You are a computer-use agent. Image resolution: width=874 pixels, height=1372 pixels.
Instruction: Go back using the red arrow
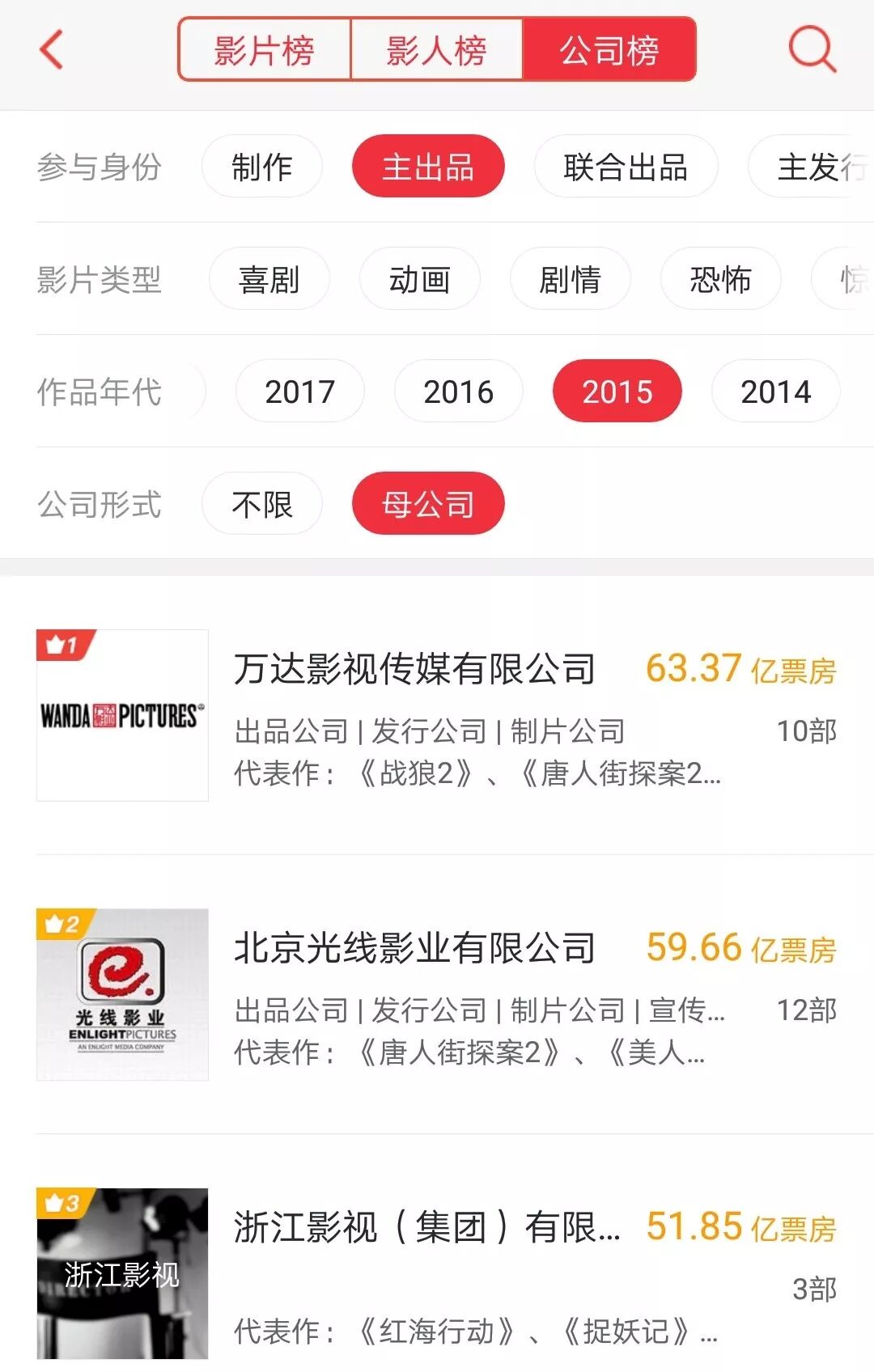pos(52,49)
